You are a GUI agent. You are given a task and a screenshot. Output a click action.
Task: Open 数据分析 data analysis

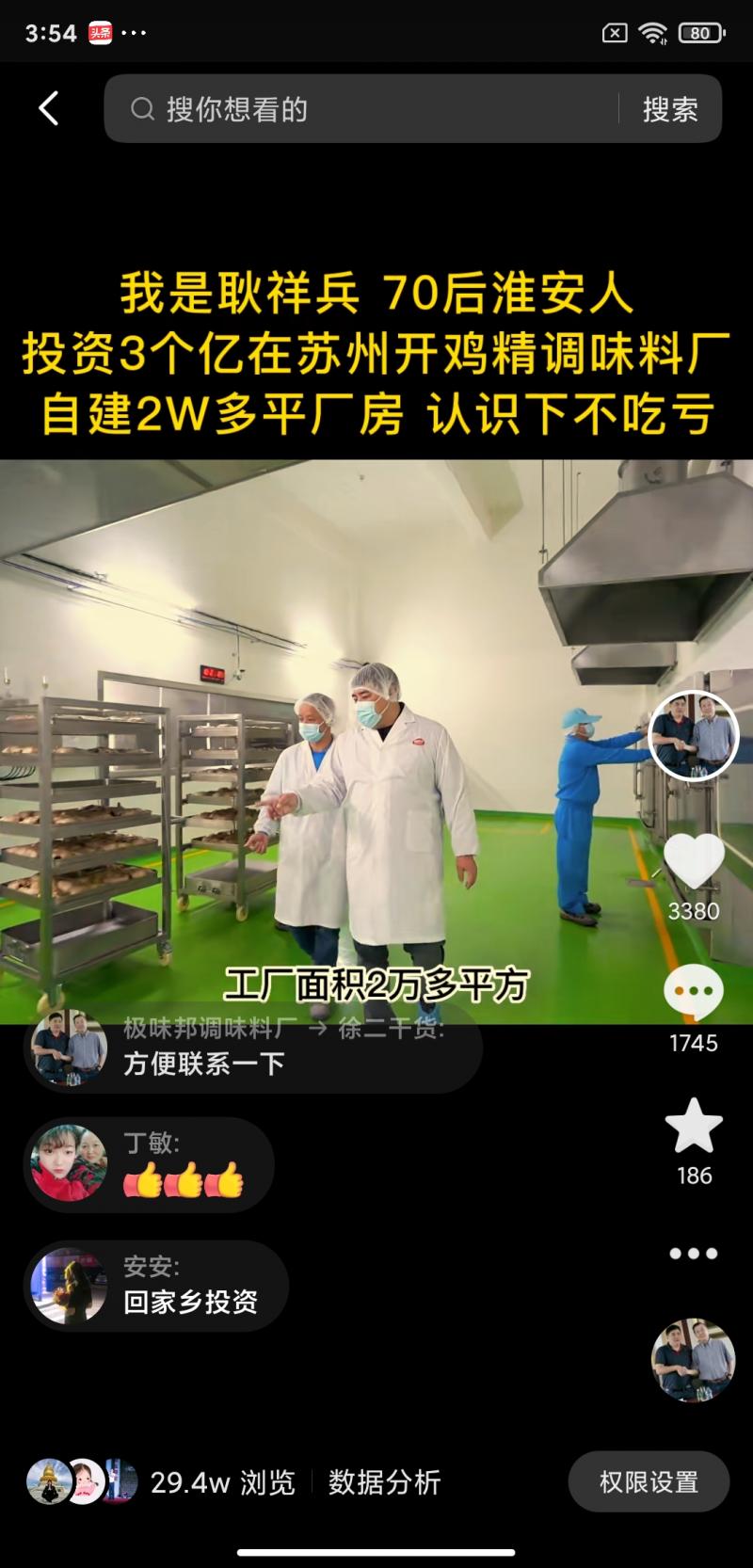click(x=384, y=1482)
